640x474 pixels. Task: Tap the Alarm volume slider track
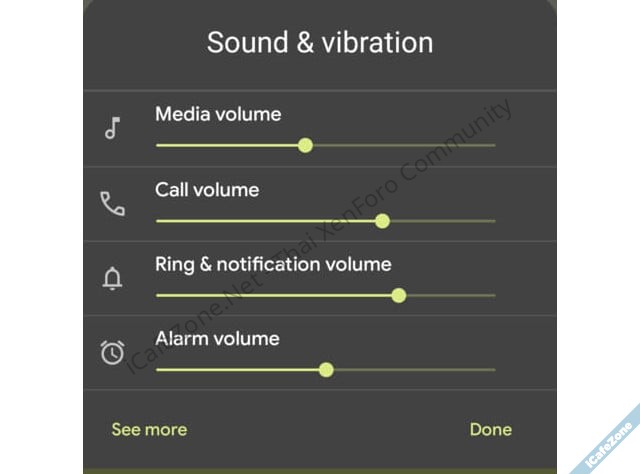[325, 369]
